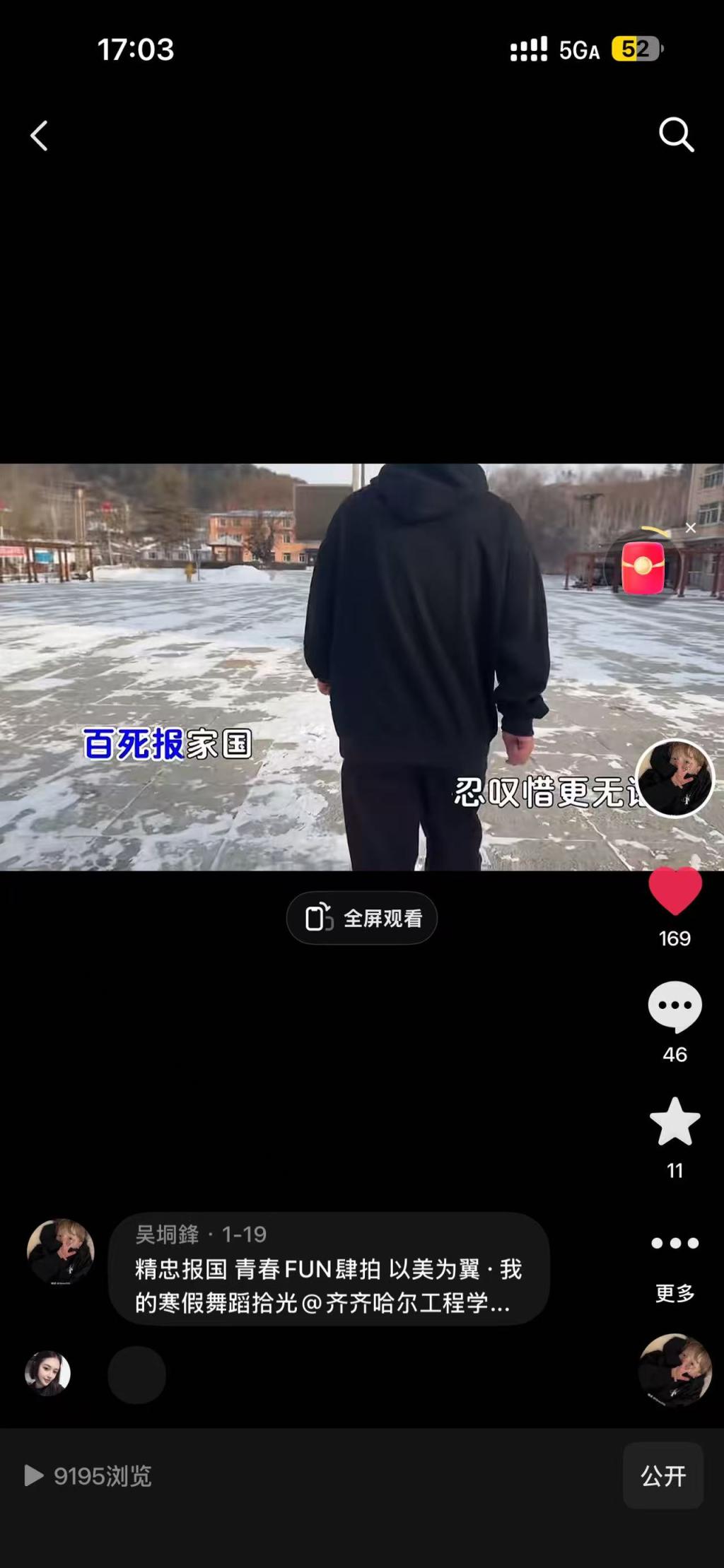
Task: Open the 公开 visibility setting
Action: point(662,1475)
